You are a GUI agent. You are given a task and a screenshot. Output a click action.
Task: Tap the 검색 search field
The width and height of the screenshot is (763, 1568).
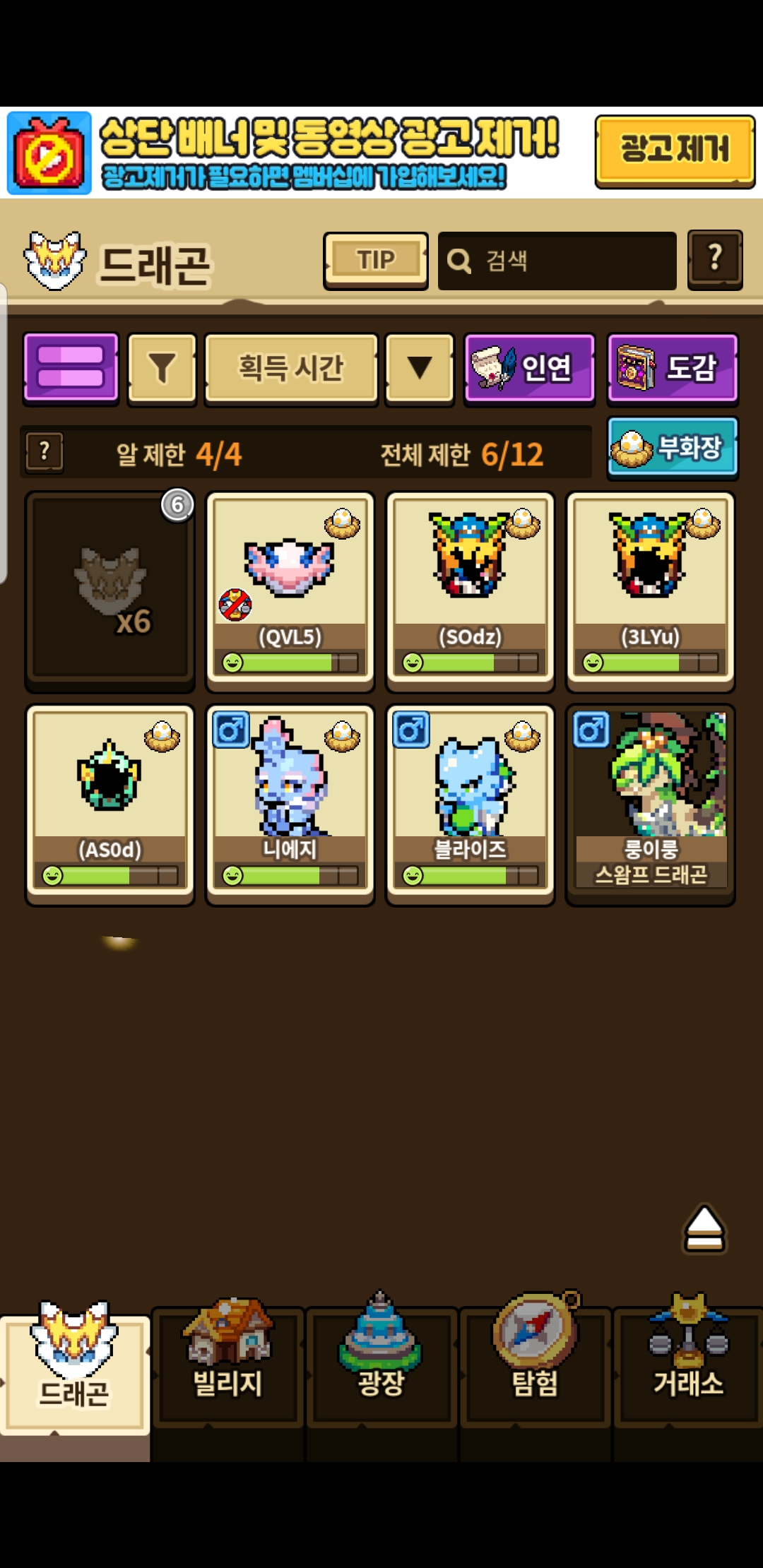(x=557, y=261)
